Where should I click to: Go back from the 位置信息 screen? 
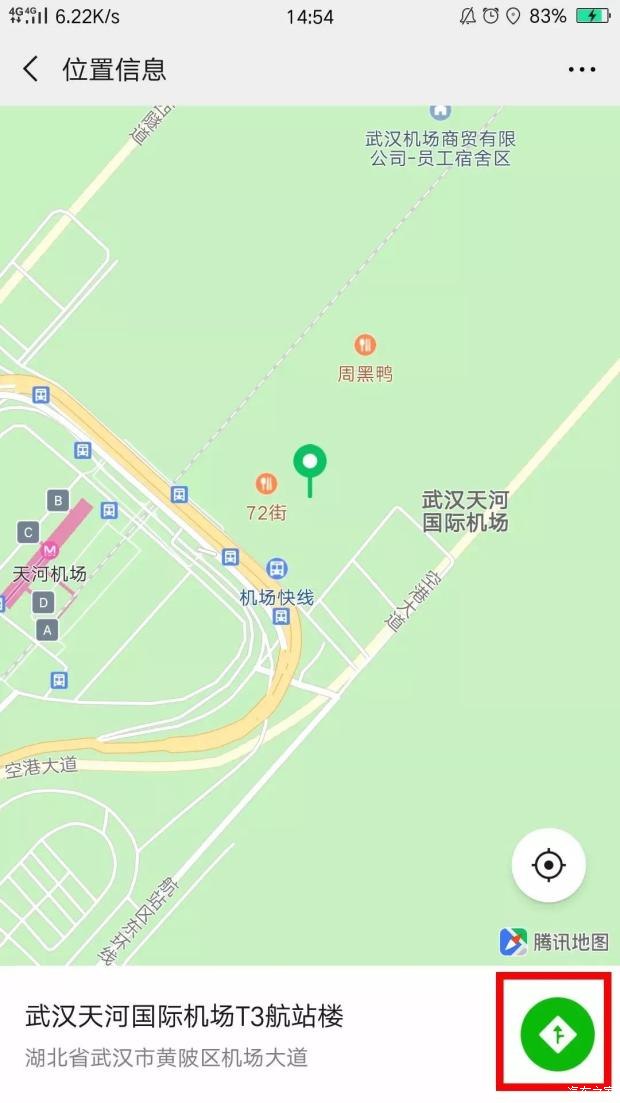pos(31,69)
